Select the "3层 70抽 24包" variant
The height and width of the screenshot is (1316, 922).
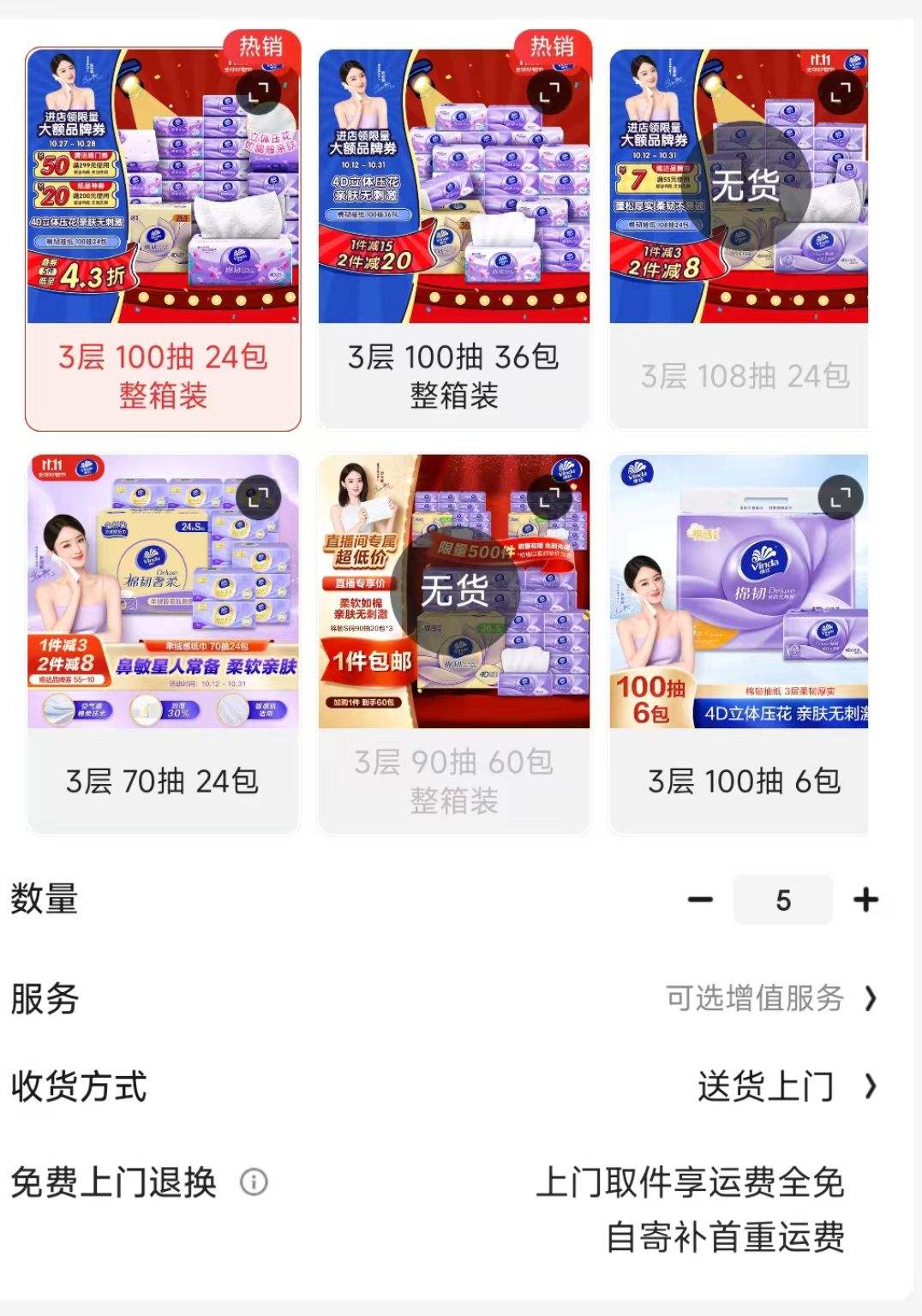click(x=161, y=781)
